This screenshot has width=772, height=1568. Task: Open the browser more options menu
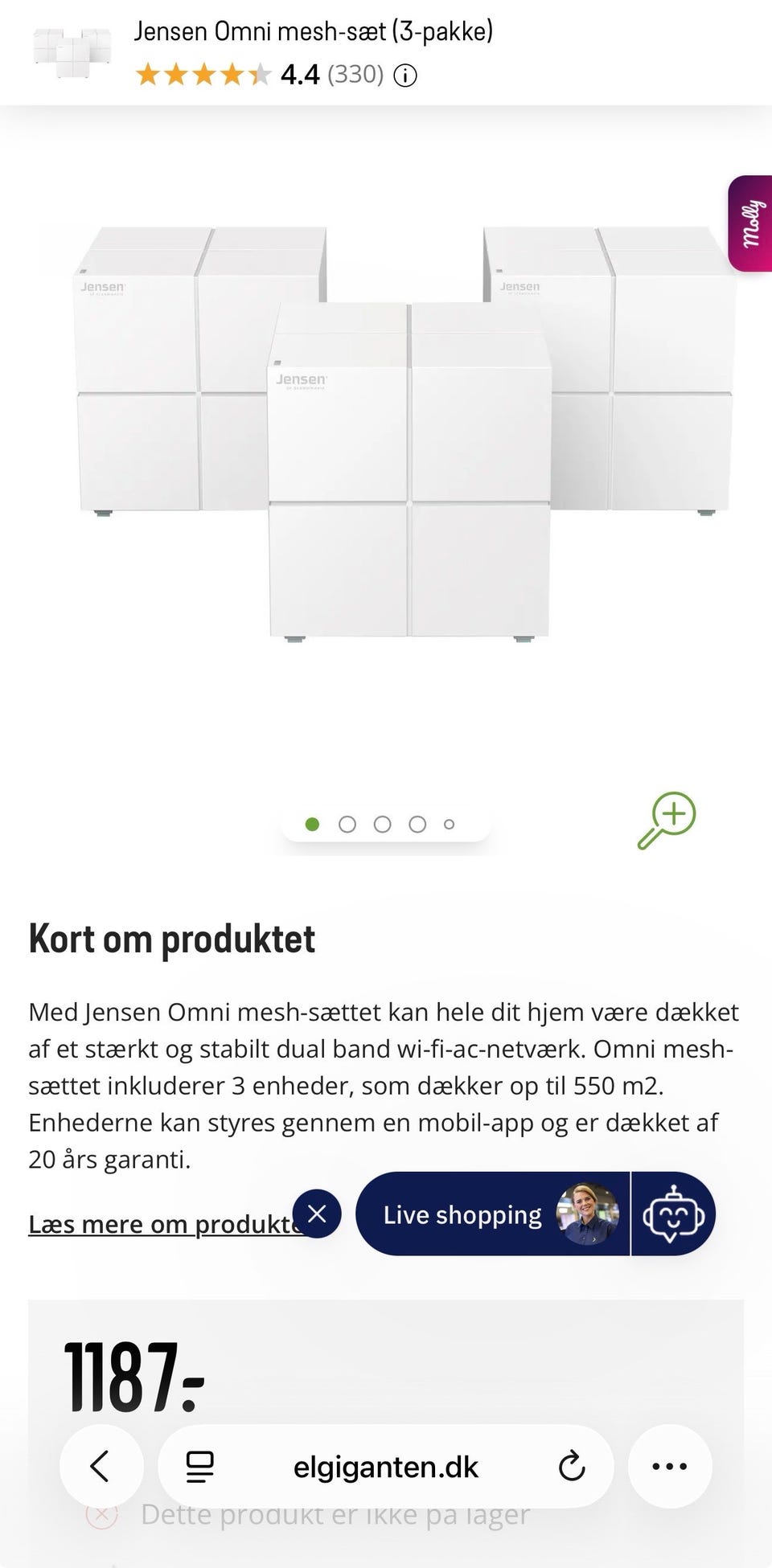(668, 1466)
